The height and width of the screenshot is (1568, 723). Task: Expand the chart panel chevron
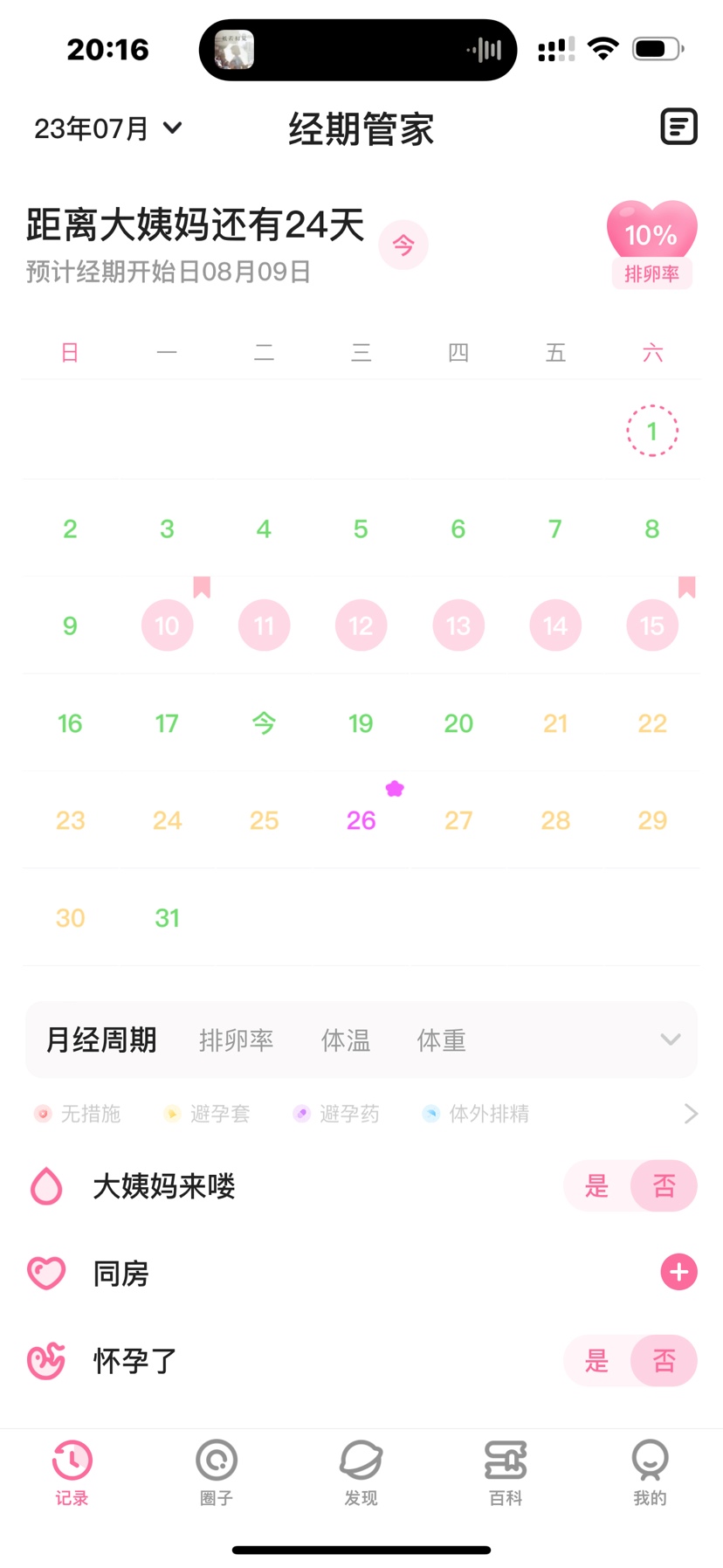(670, 1040)
